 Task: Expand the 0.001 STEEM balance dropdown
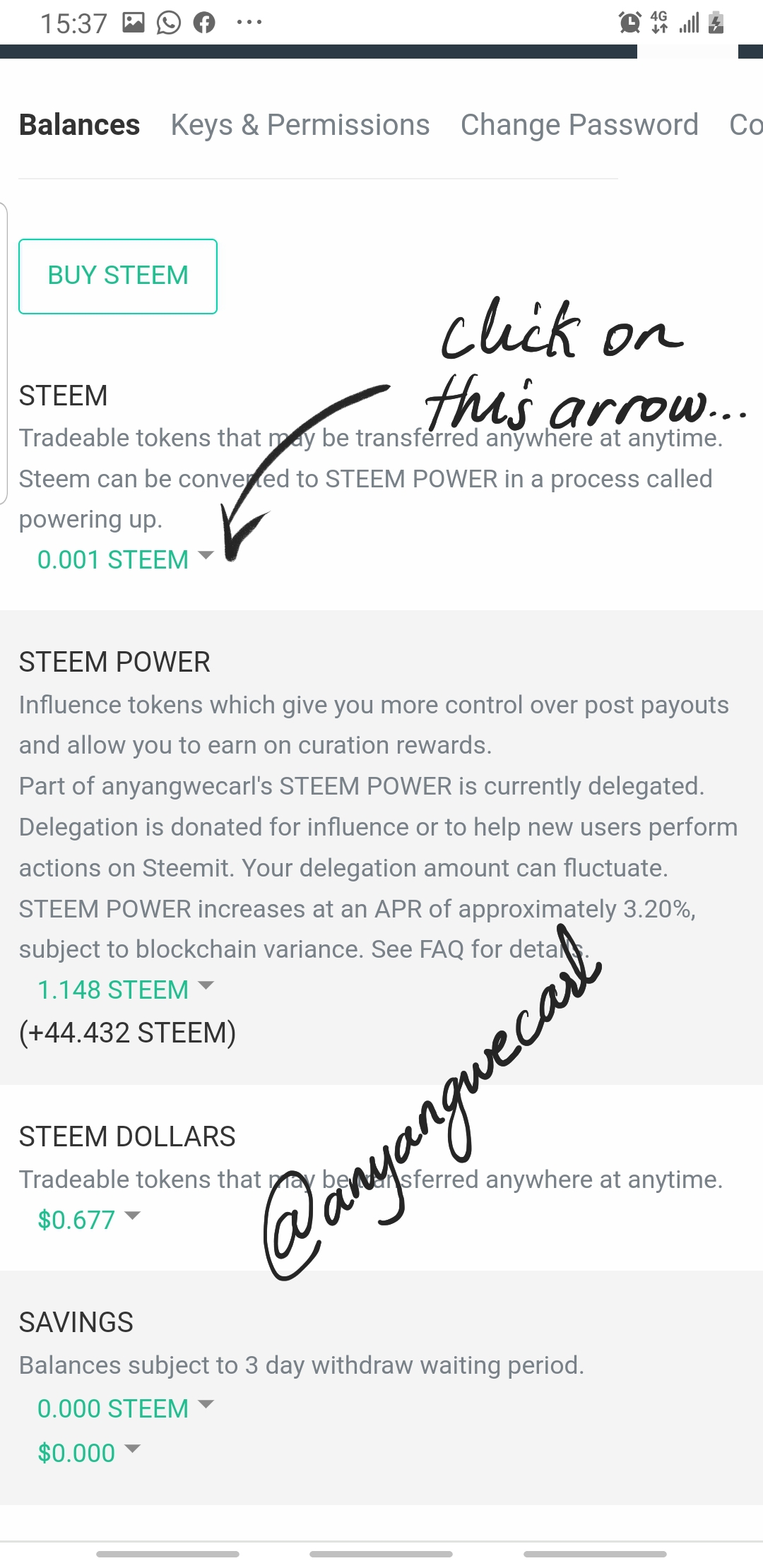point(124,559)
